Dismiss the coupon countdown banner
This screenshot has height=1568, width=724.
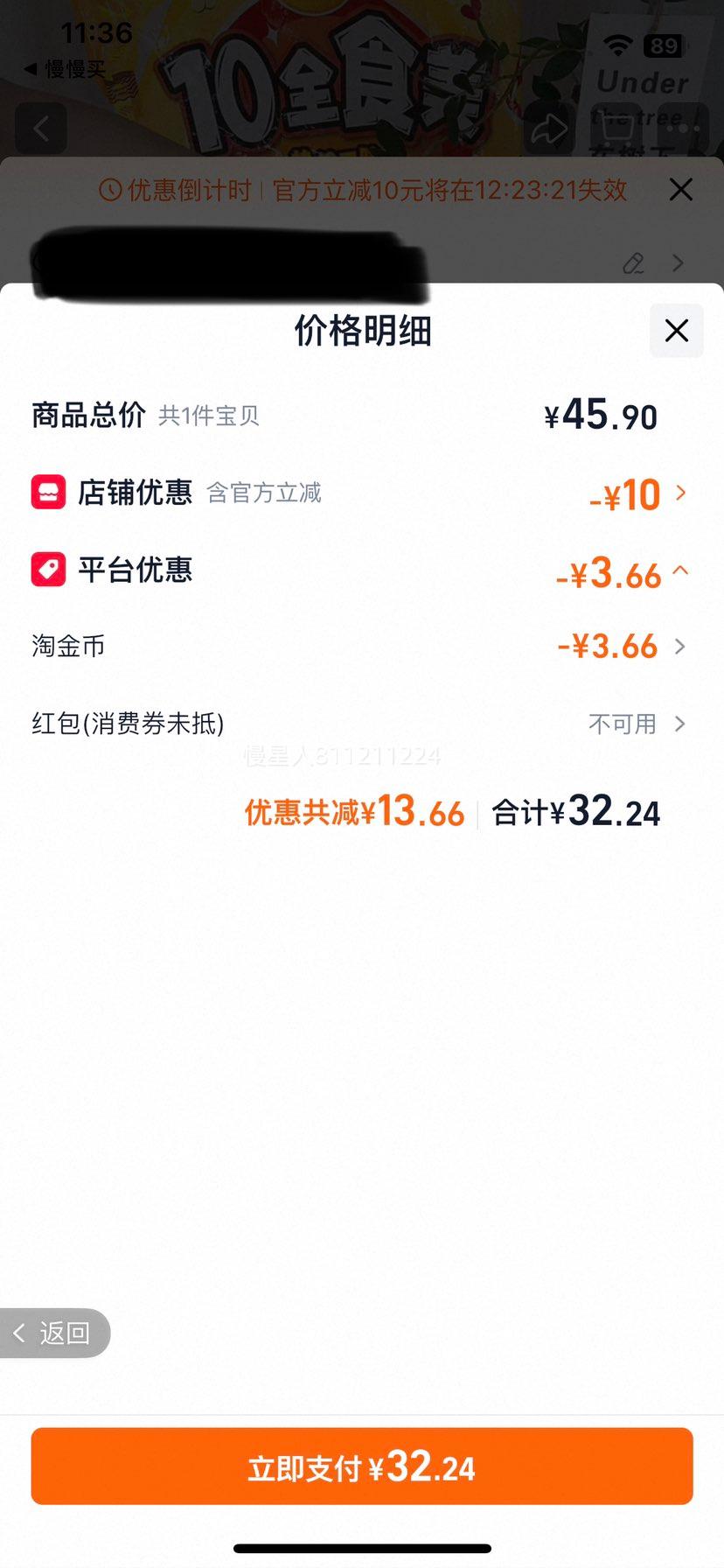pos(681,190)
